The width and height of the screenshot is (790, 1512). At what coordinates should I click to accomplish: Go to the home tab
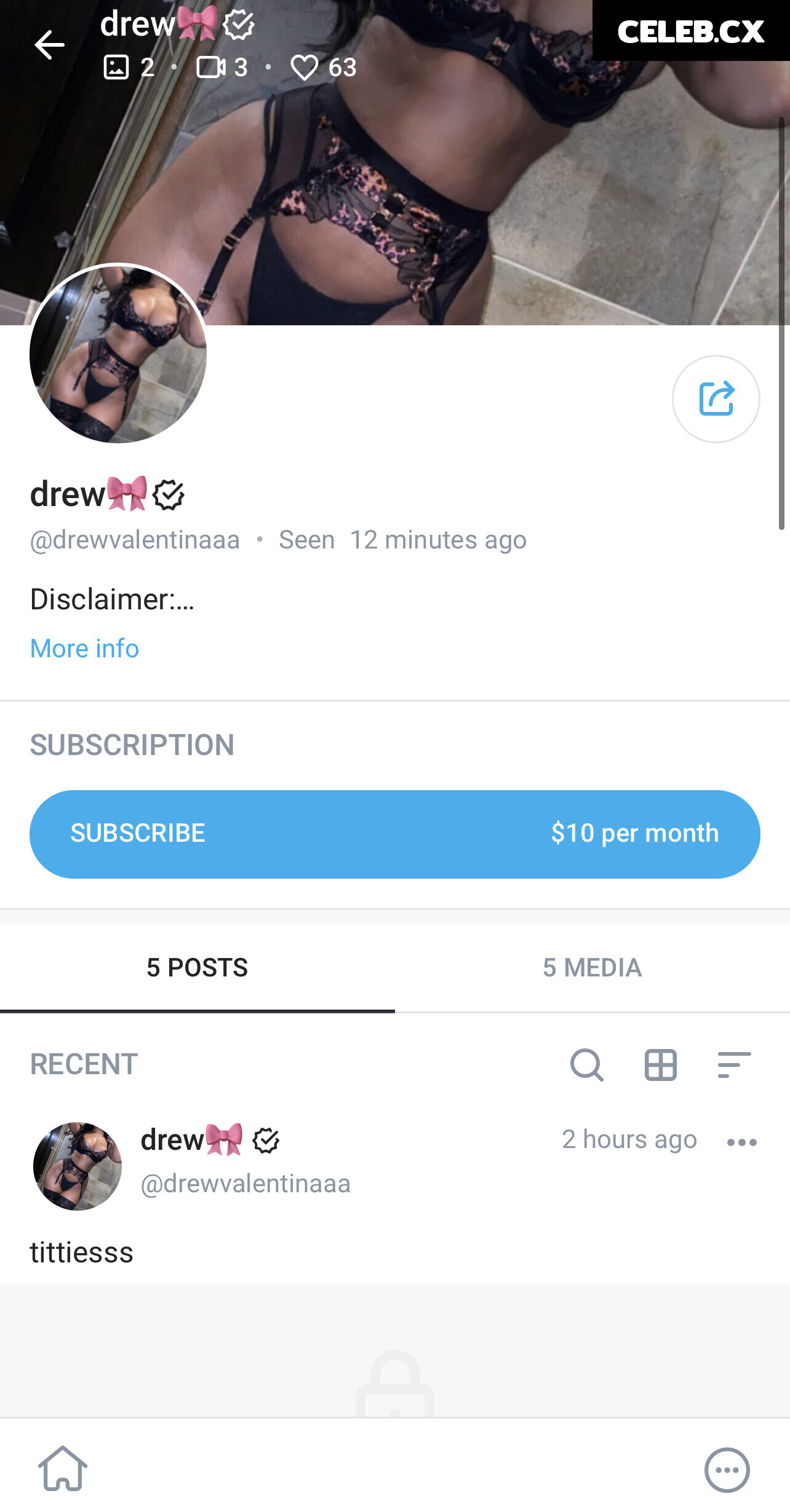63,1469
